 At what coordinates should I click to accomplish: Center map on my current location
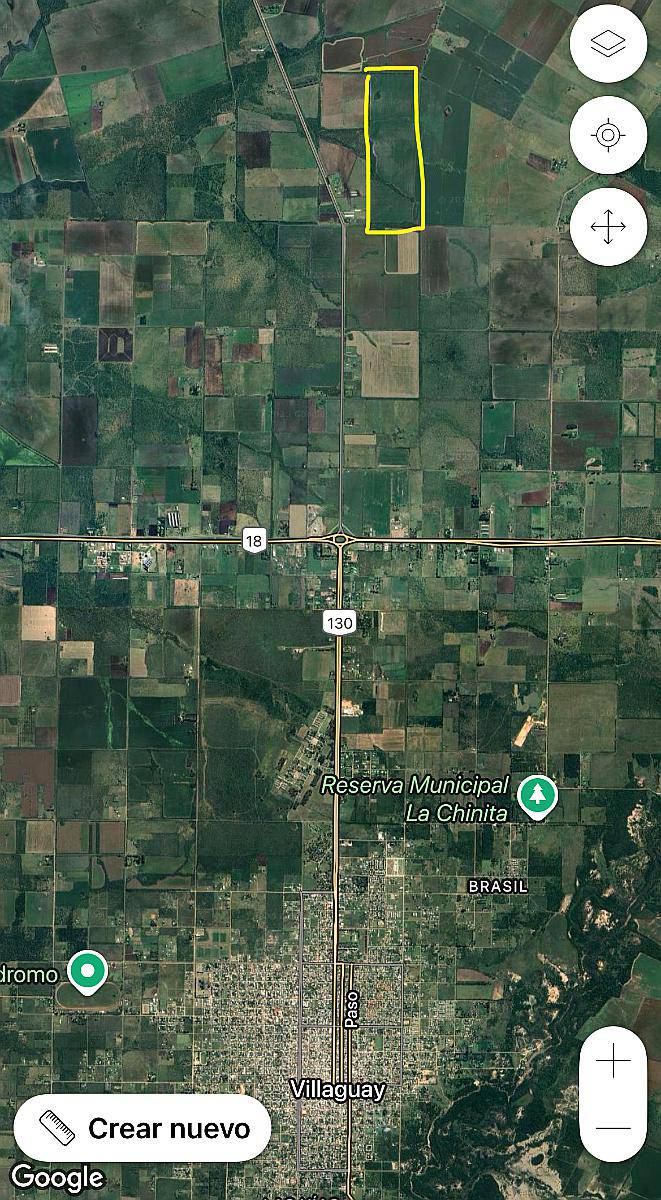coord(608,135)
